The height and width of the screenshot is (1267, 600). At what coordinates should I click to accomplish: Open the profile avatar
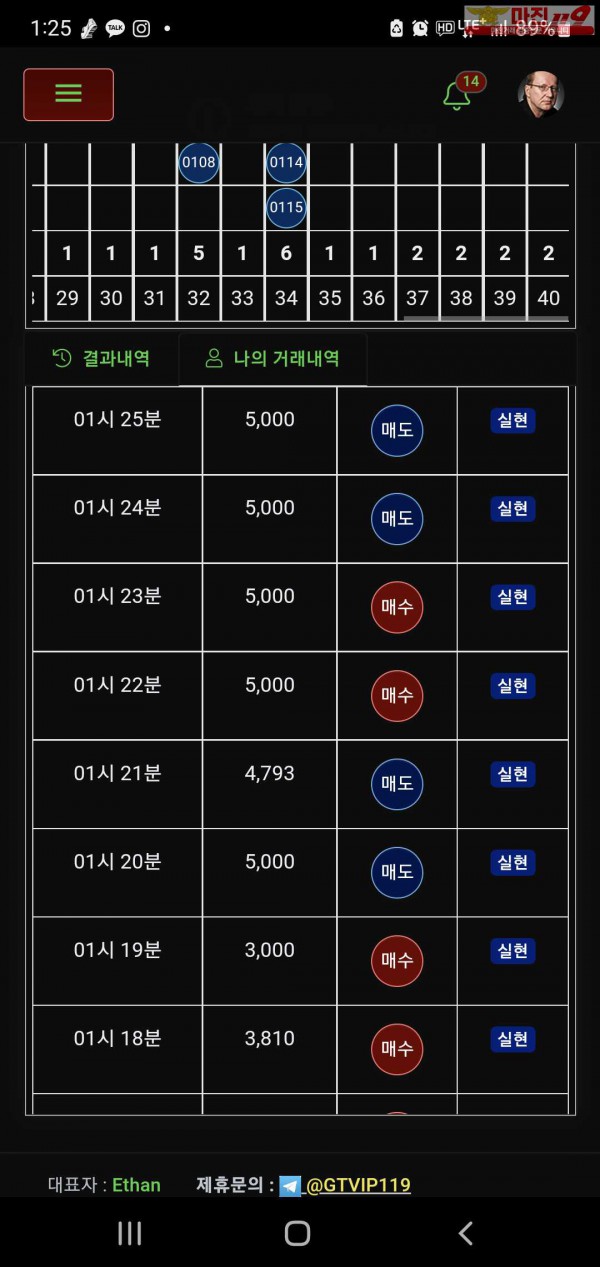540,95
